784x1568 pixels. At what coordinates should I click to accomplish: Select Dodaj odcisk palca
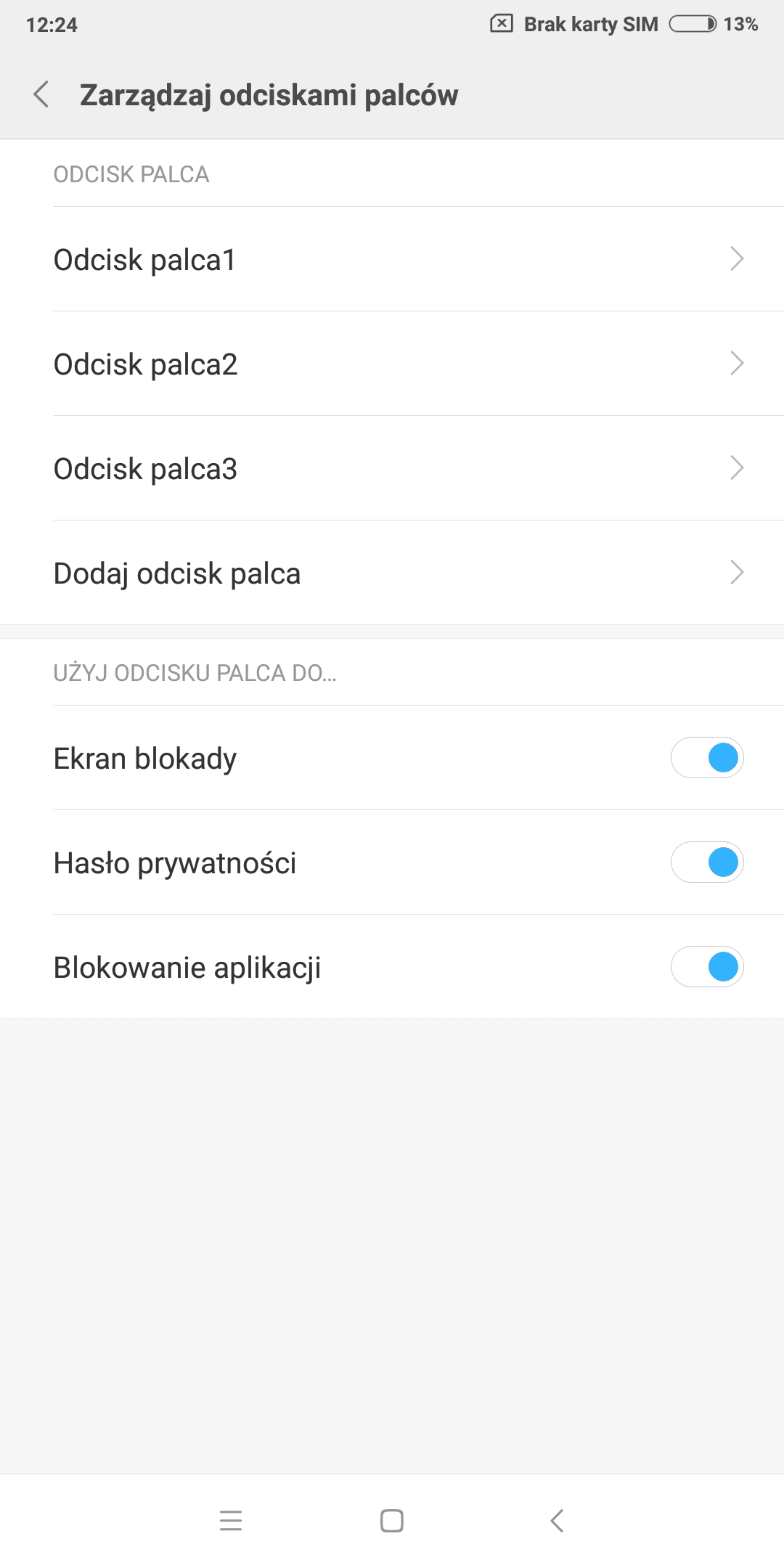click(392, 573)
